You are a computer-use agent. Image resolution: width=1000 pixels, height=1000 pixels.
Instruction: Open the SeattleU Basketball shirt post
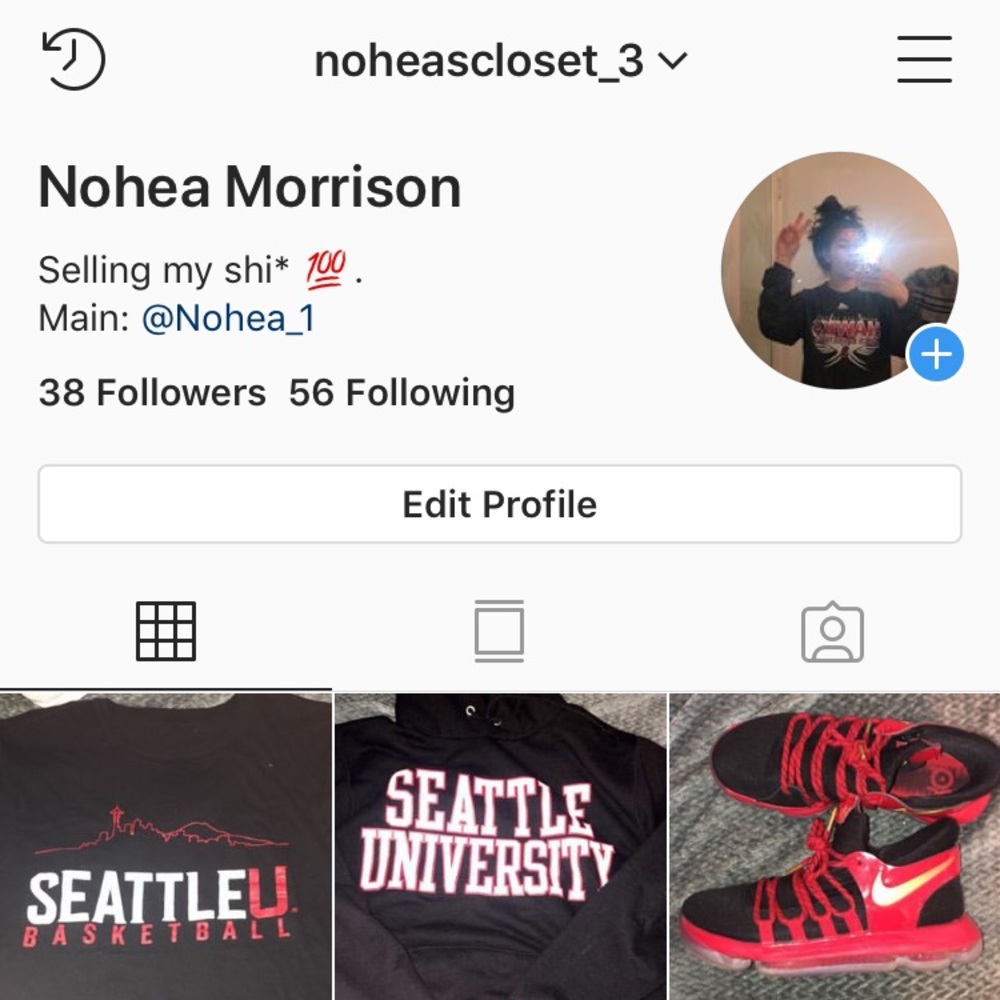click(x=165, y=845)
